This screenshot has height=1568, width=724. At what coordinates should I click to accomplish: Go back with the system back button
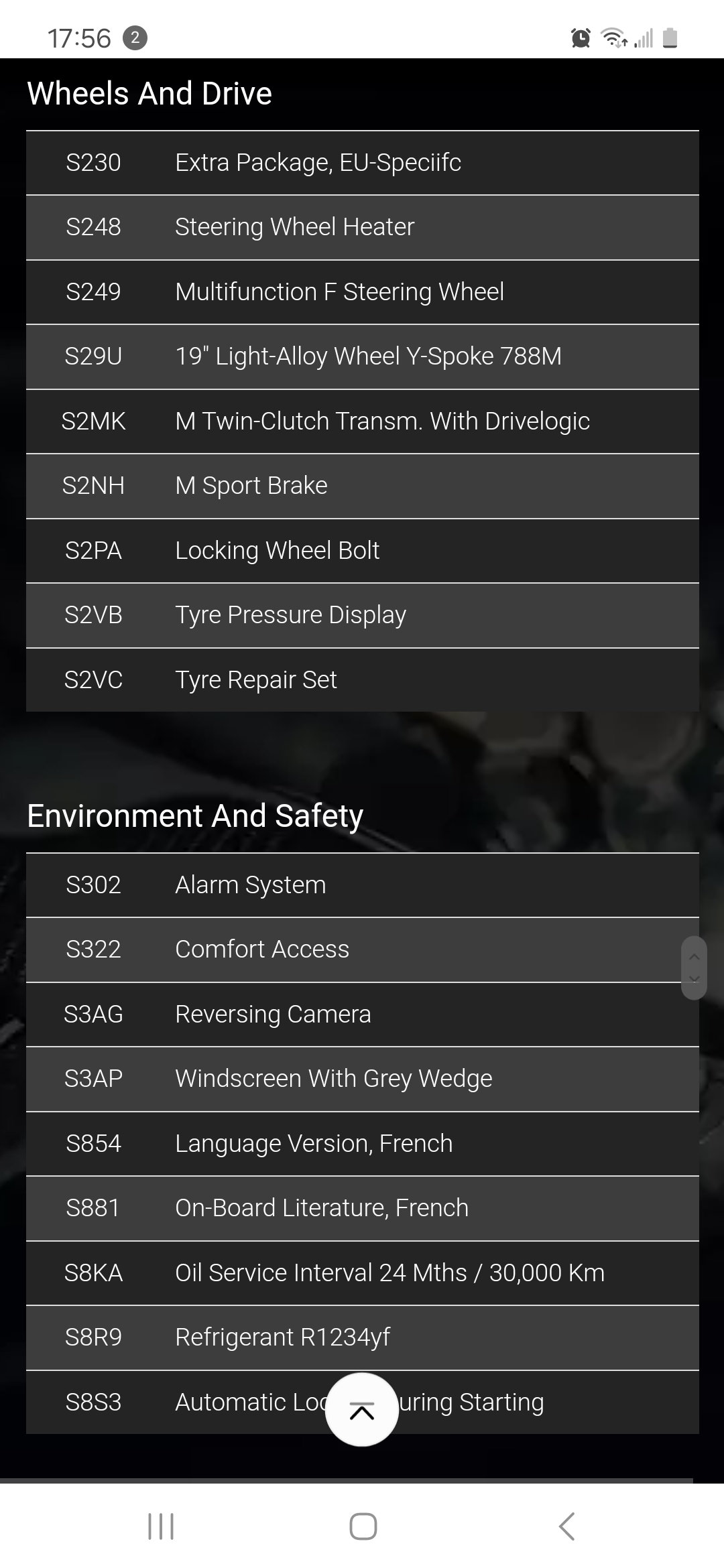[566, 1526]
